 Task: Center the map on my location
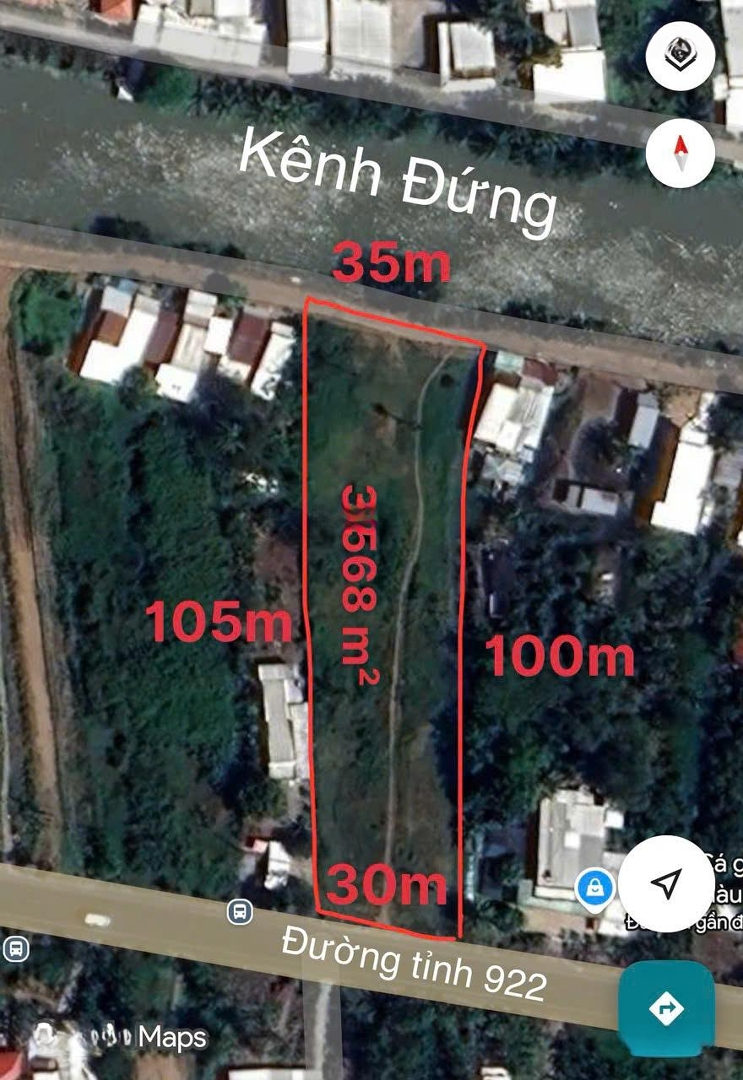tap(666, 883)
